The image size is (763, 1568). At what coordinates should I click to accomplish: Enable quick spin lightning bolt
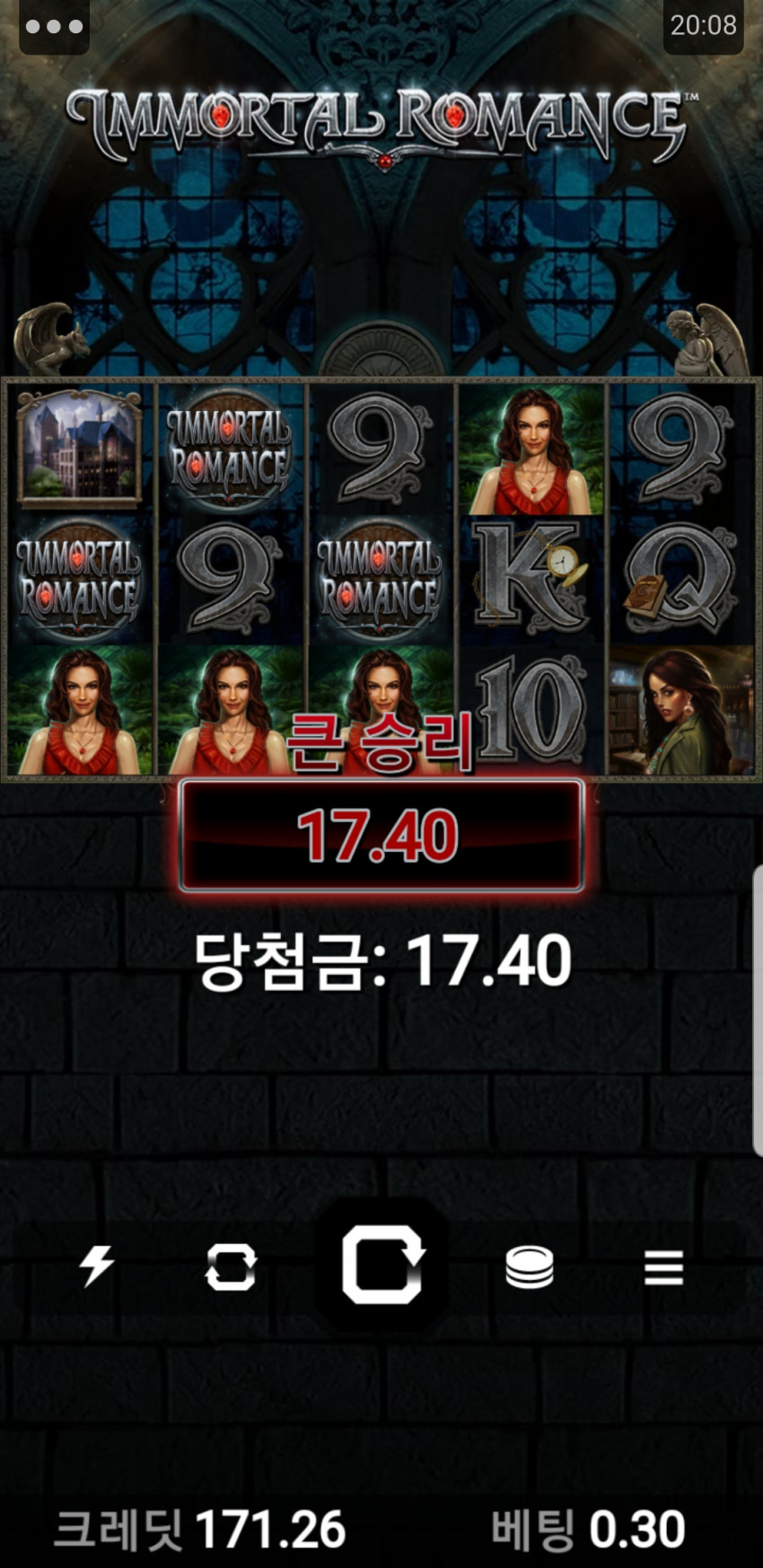97,1267
